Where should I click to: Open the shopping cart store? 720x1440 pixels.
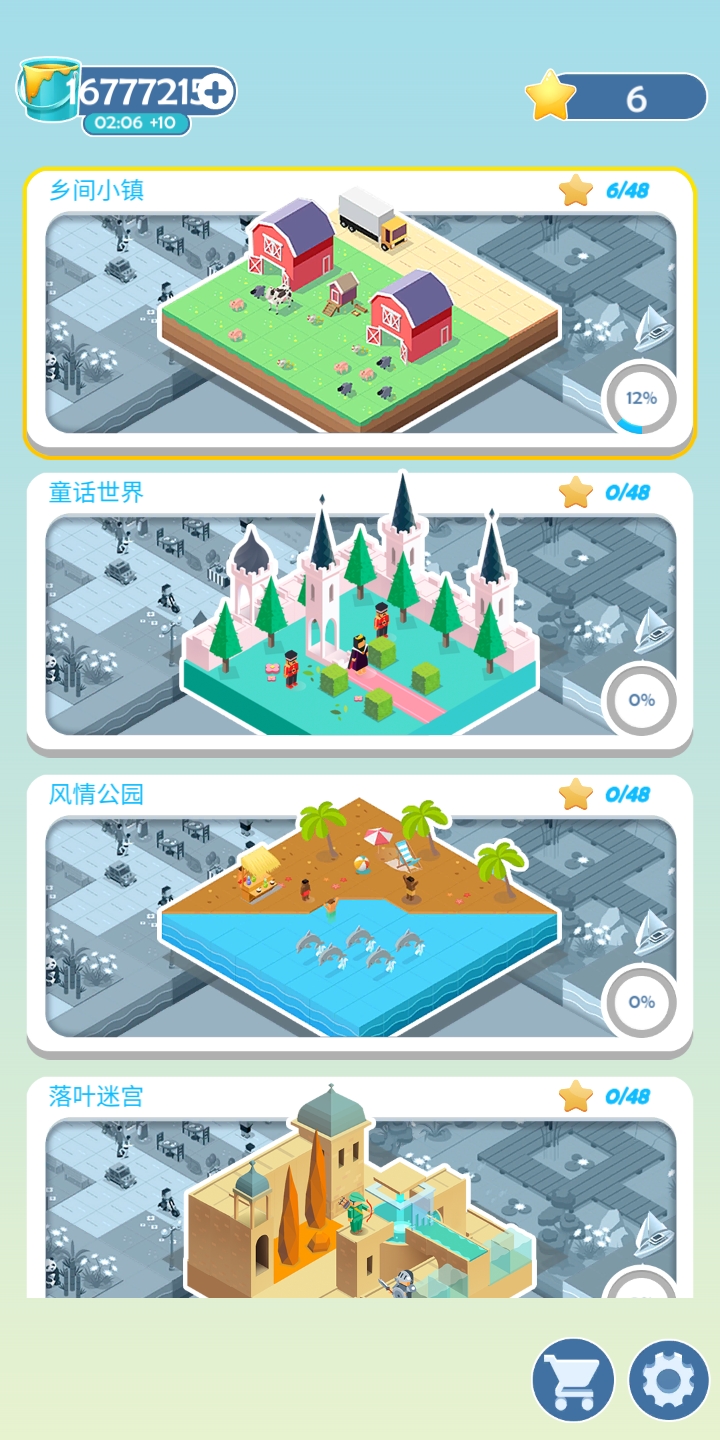coord(573,1381)
